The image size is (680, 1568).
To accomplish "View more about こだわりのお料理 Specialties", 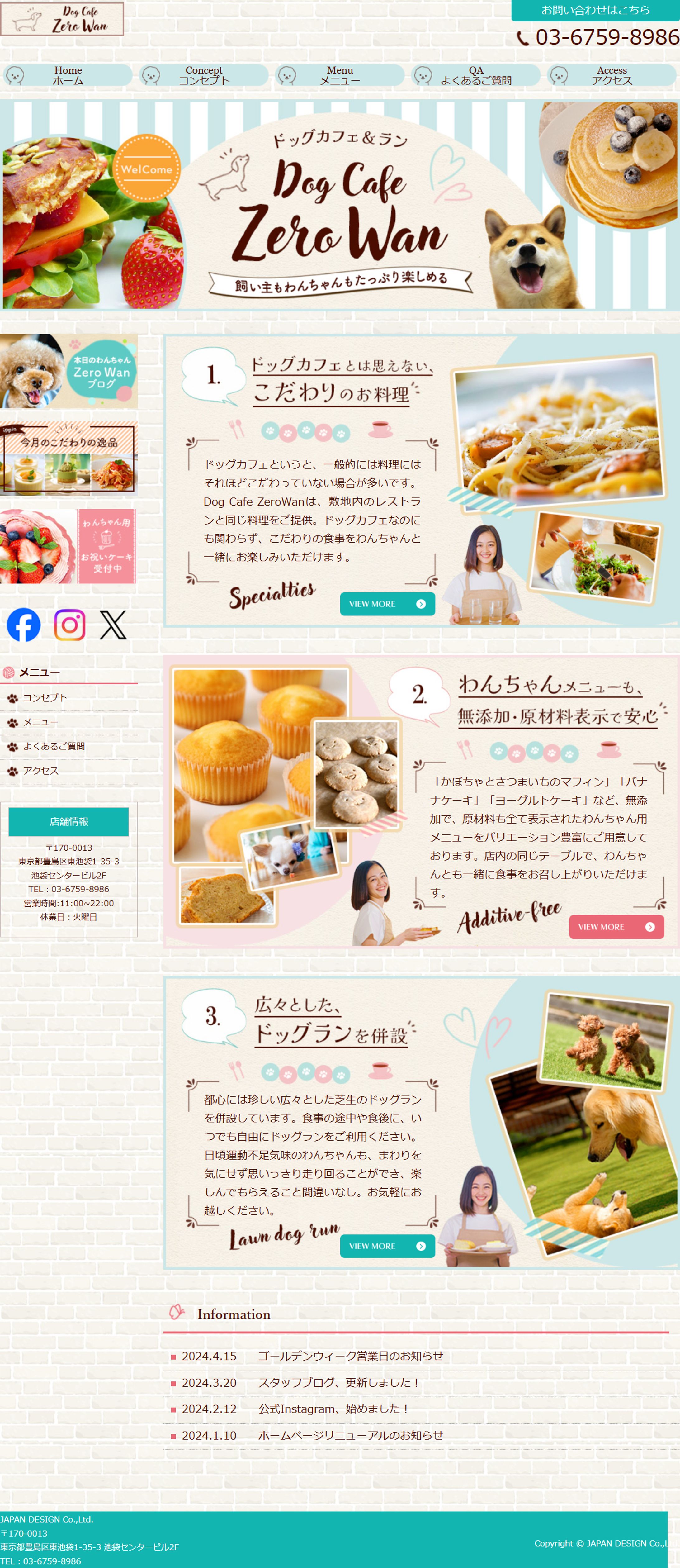I will 387,604.
